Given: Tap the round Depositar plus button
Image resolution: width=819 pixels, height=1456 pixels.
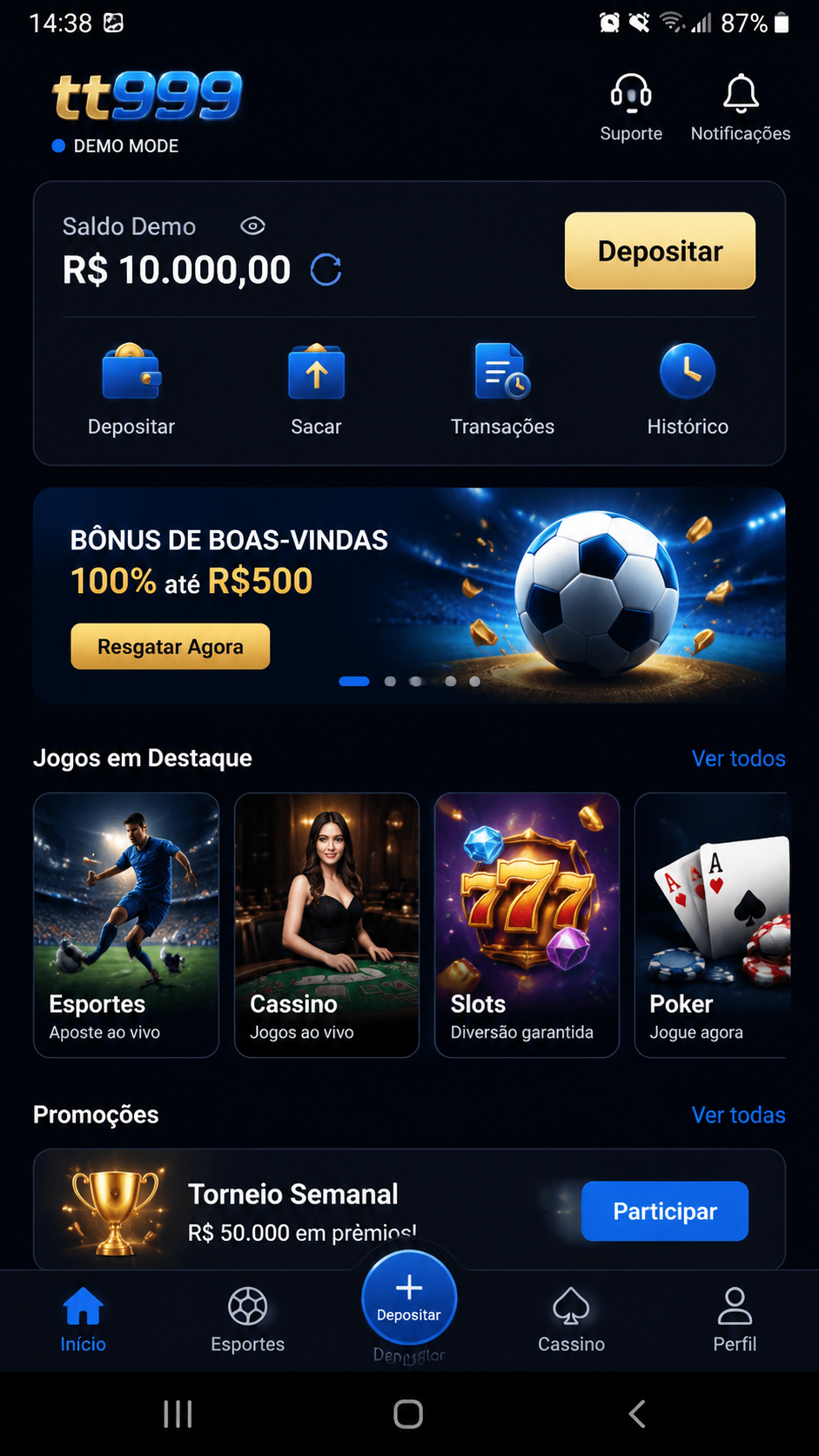Looking at the screenshot, I should pos(409,1298).
